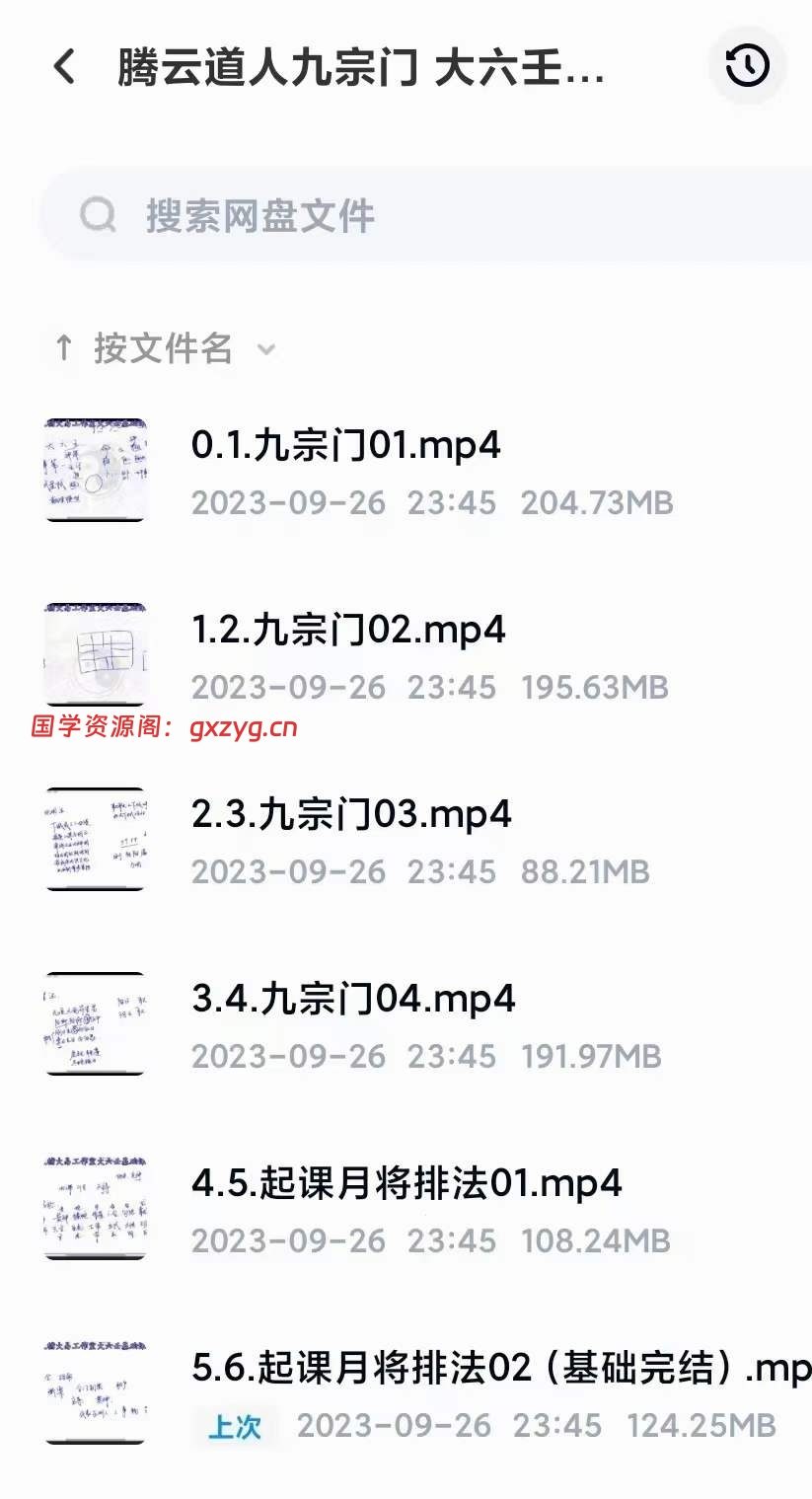Open video 0.1.九宗门01.mp4
The image size is (812, 1499).
pyautogui.click(x=345, y=446)
